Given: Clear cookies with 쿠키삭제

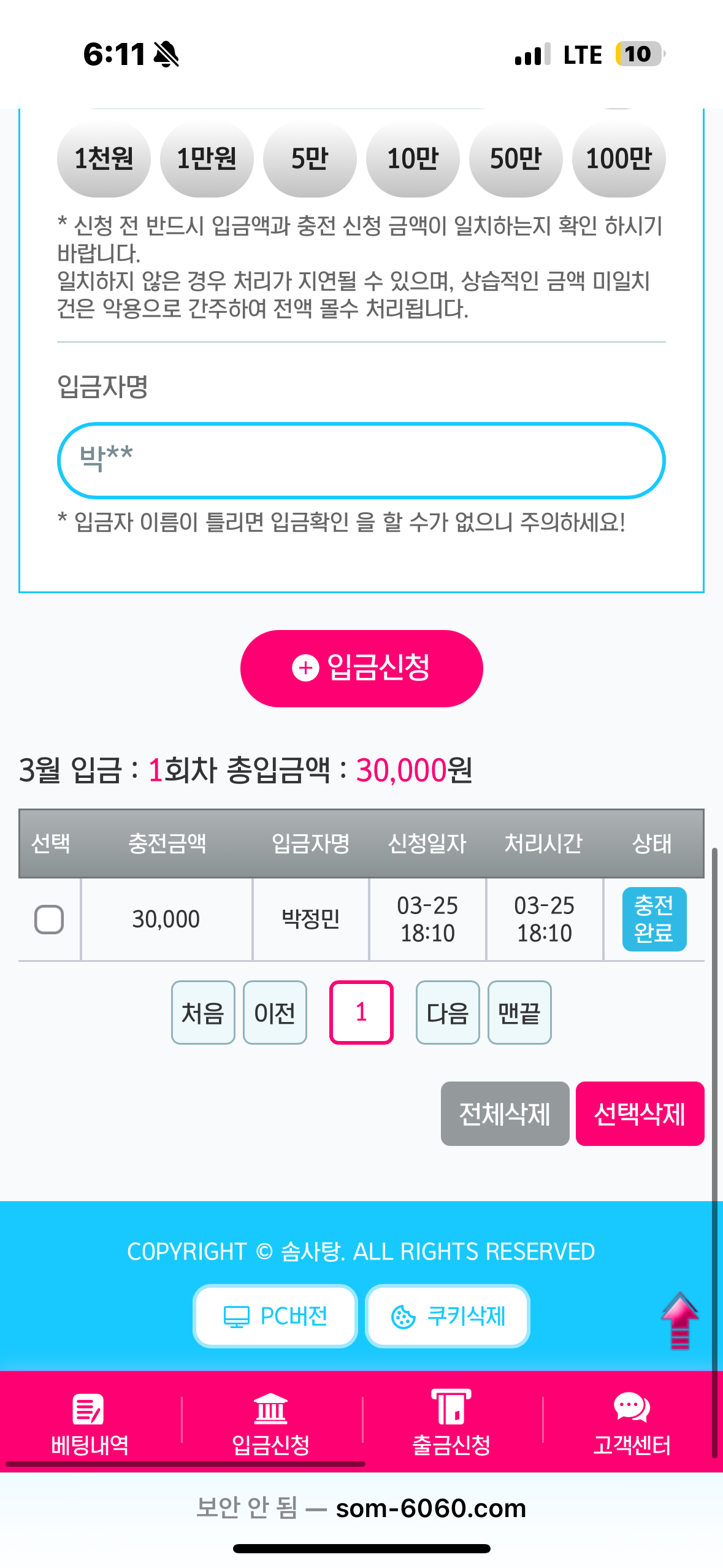Looking at the screenshot, I should [x=448, y=1316].
